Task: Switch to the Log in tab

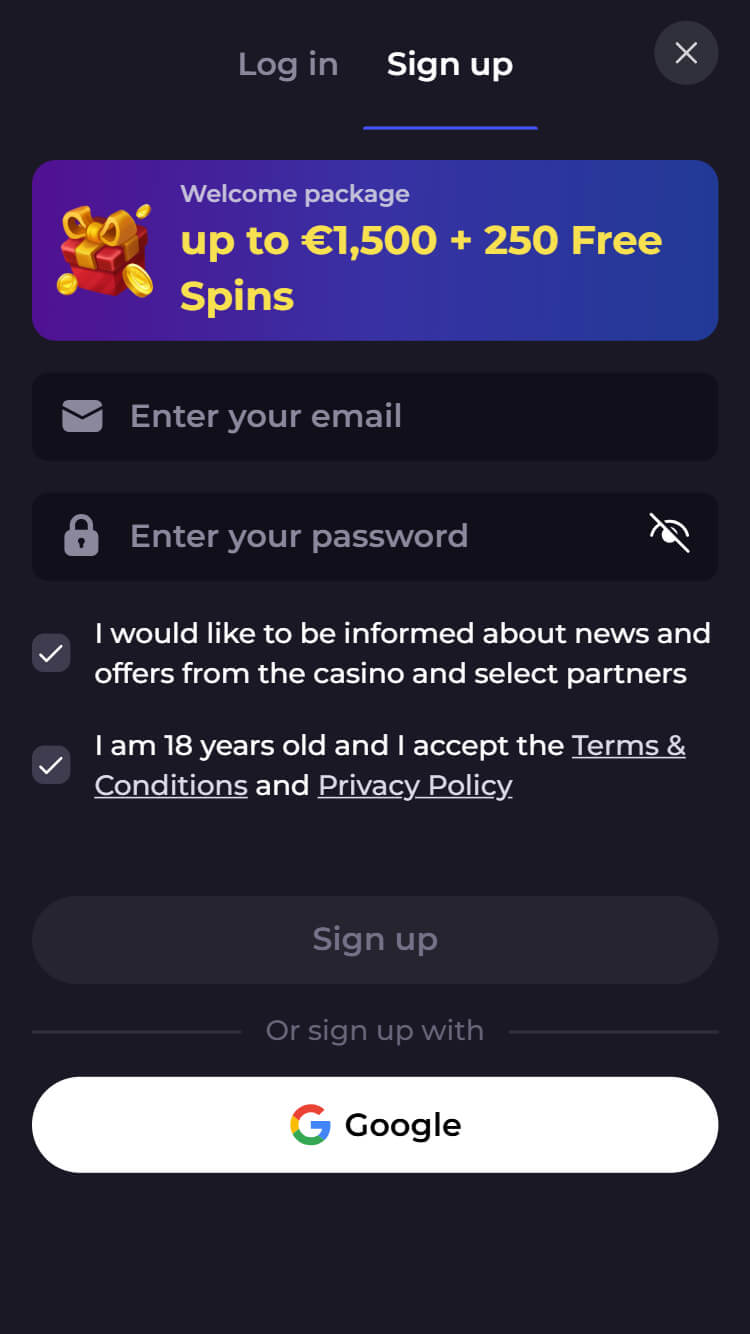Action: coord(288,64)
